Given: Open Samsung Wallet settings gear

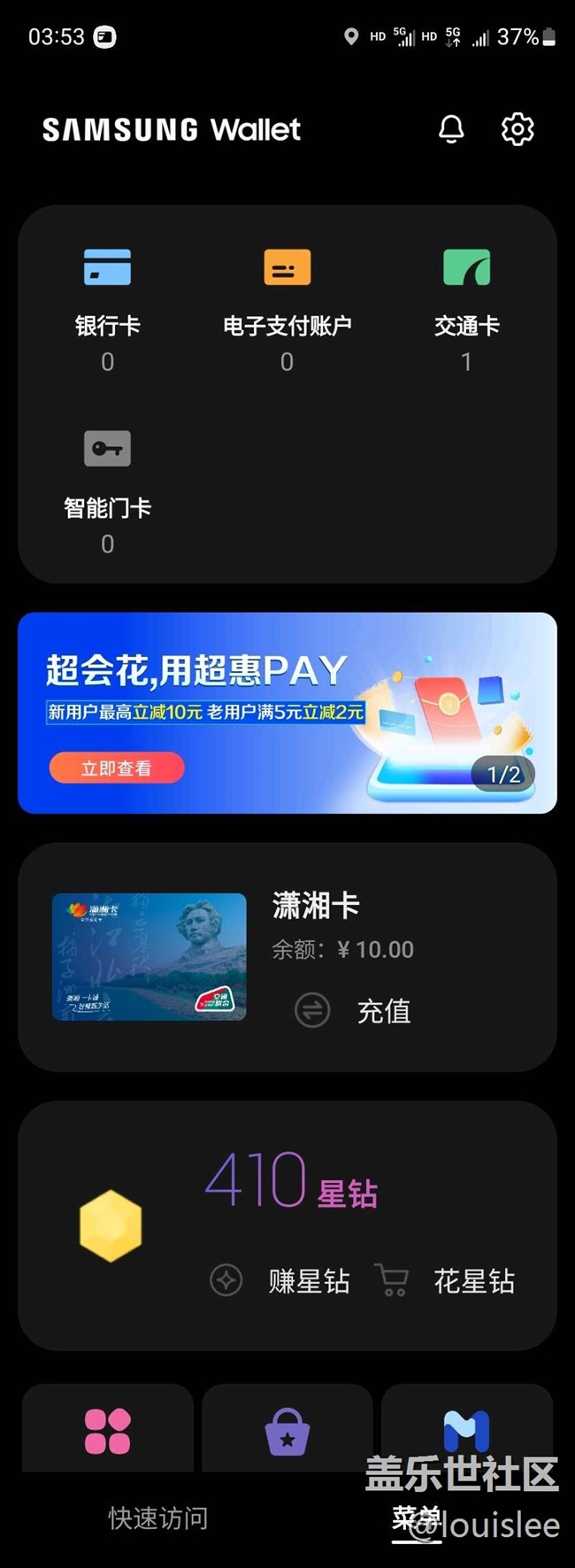Looking at the screenshot, I should point(517,129).
